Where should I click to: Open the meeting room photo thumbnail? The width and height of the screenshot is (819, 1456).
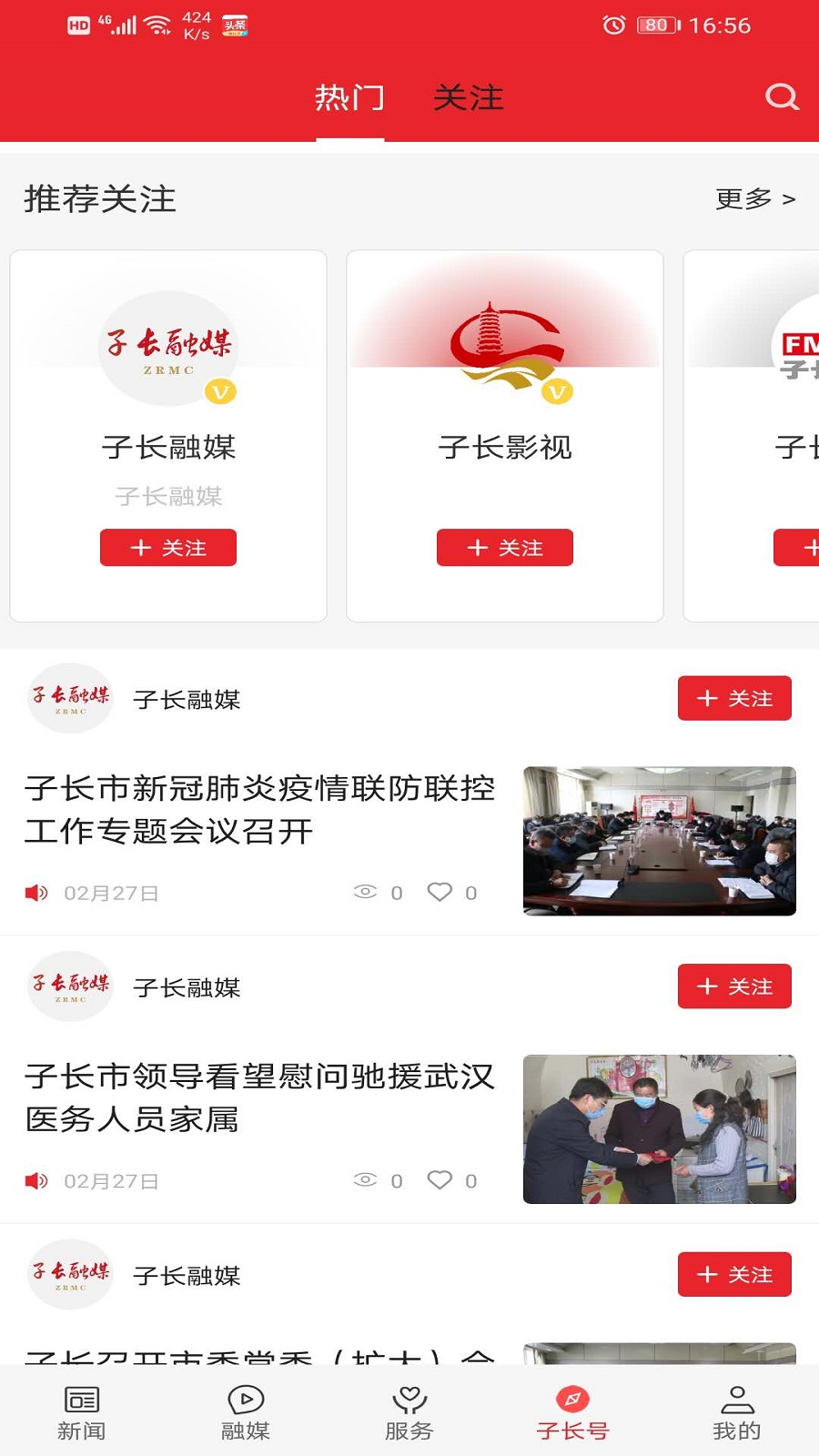click(x=659, y=840)
